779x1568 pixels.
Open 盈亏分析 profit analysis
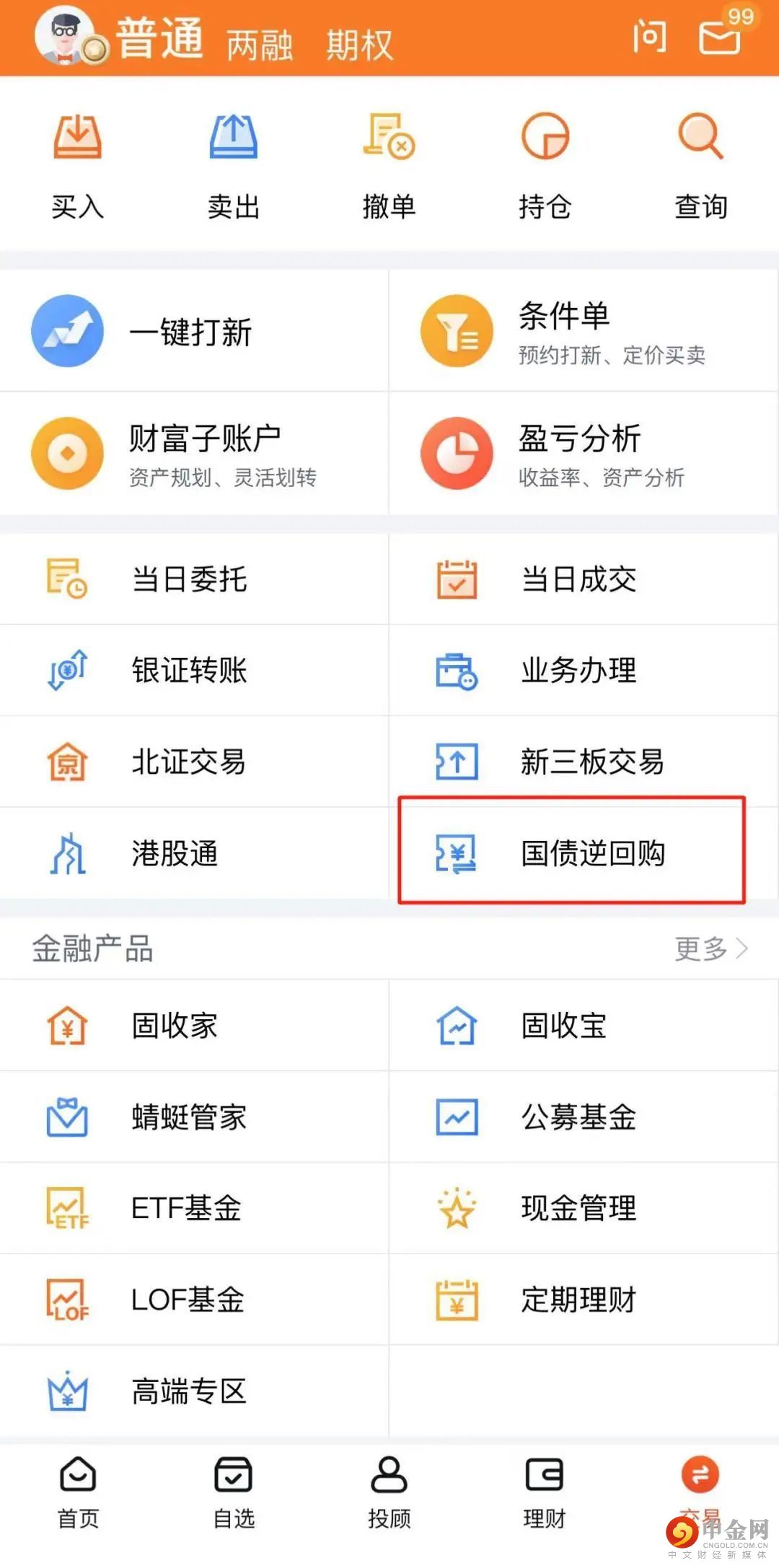583,454
